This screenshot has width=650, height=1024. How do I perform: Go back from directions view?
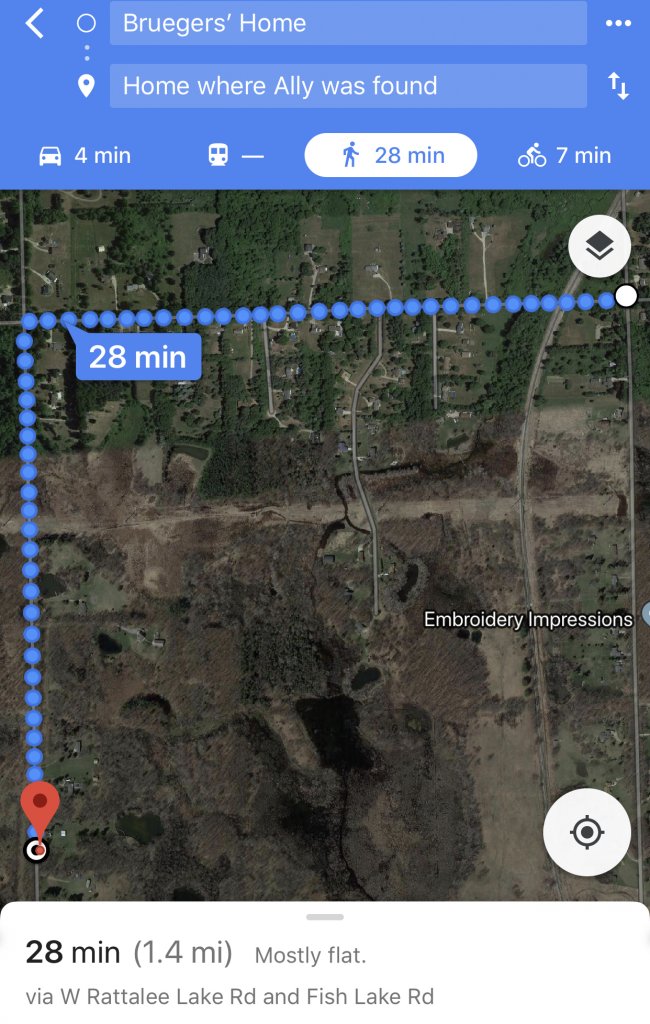[x=35, y=23]
